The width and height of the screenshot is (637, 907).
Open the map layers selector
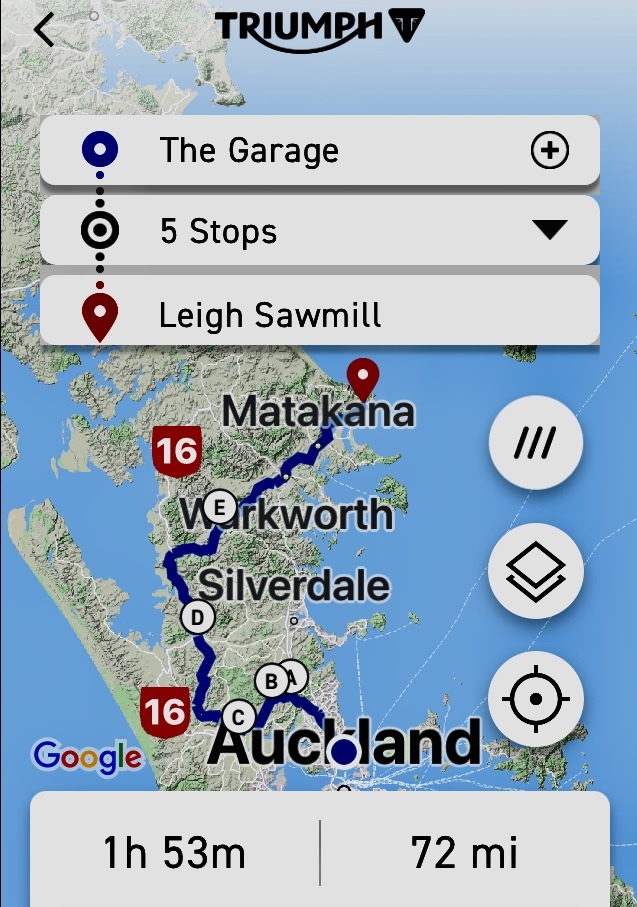tap(536, 572)
